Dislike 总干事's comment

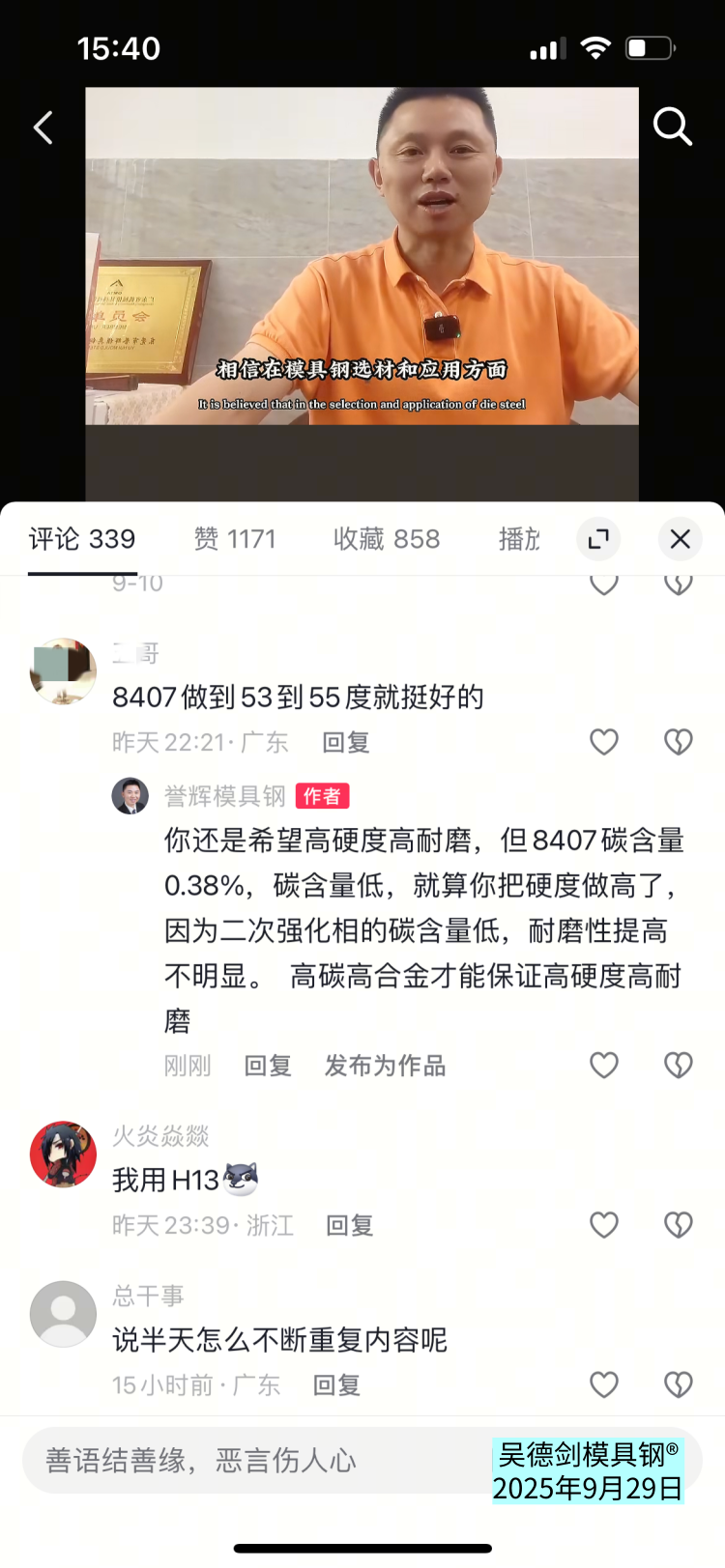[x=678, y=1385]
